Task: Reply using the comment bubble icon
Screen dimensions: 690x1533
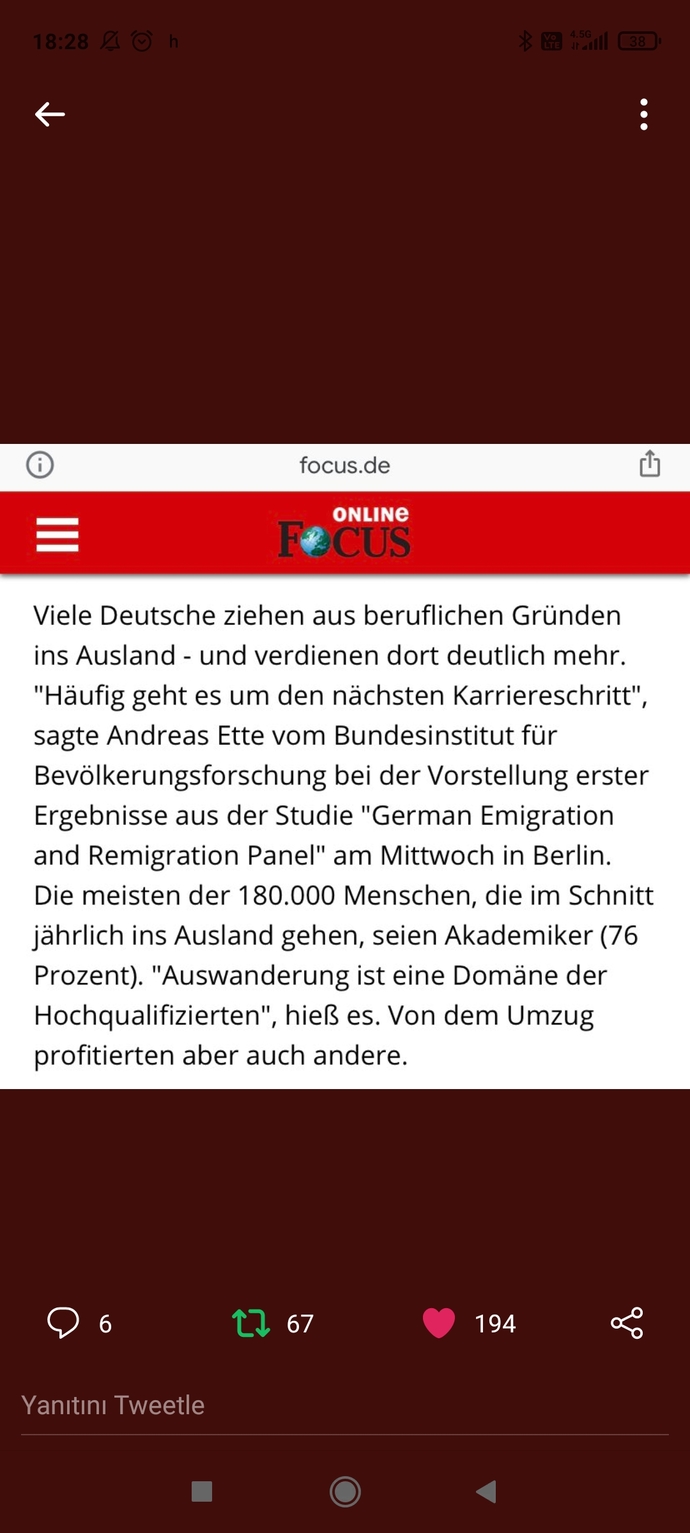Action: 63,1323
